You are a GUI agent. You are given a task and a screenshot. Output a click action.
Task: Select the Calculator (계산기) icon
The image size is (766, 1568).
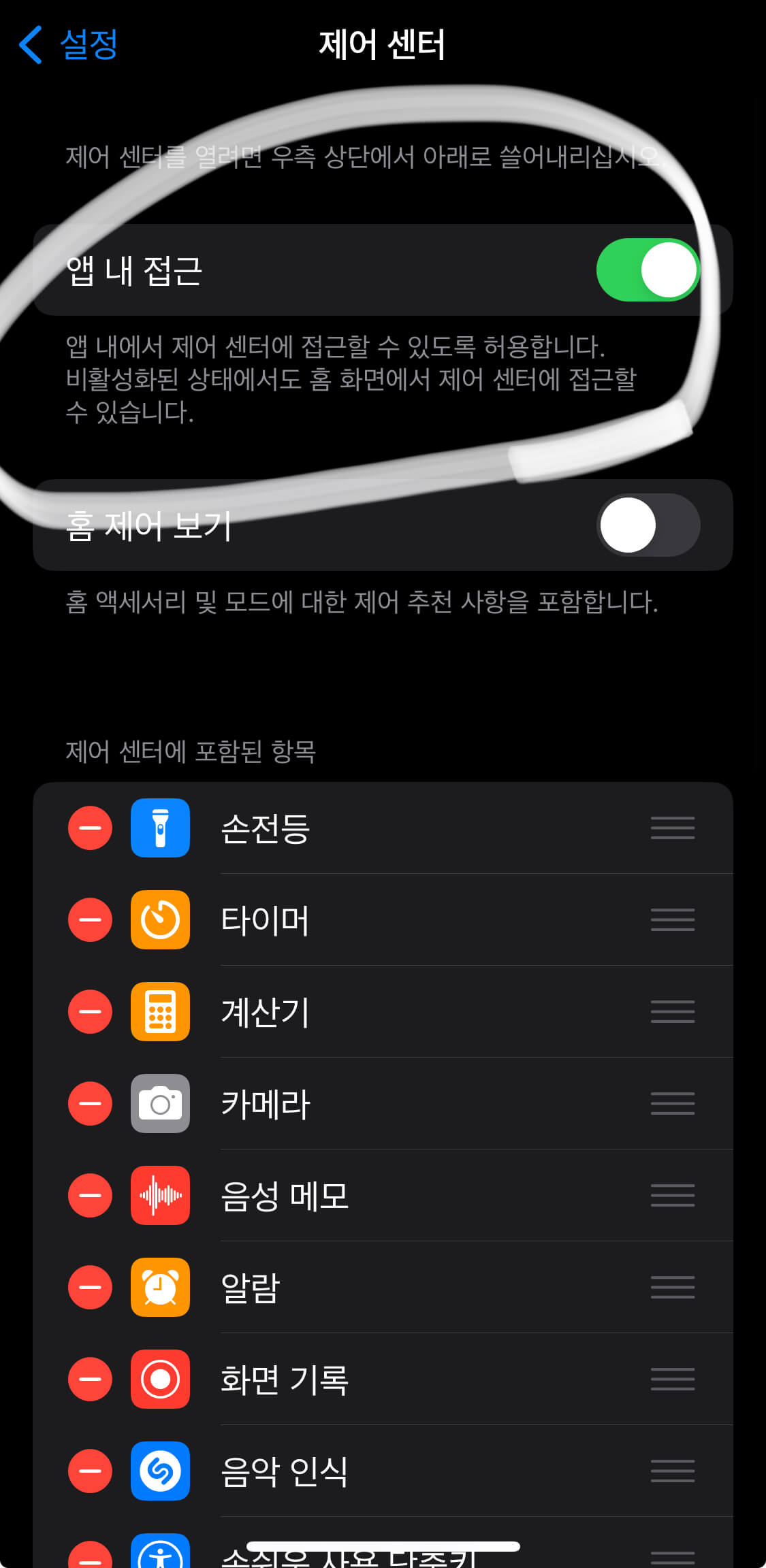coord(159,1012)
